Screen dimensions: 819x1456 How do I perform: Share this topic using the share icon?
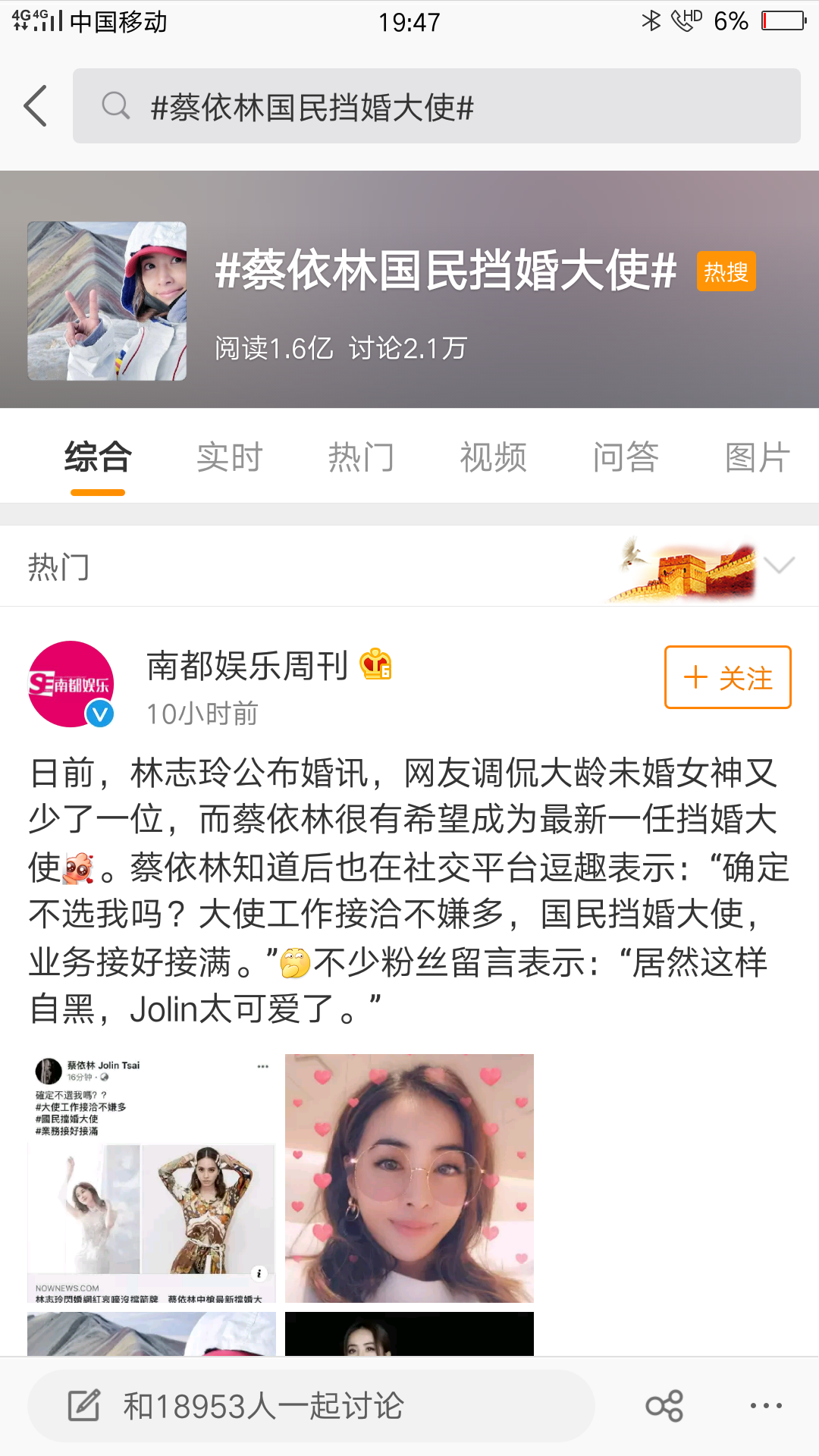click(664, 1406)
